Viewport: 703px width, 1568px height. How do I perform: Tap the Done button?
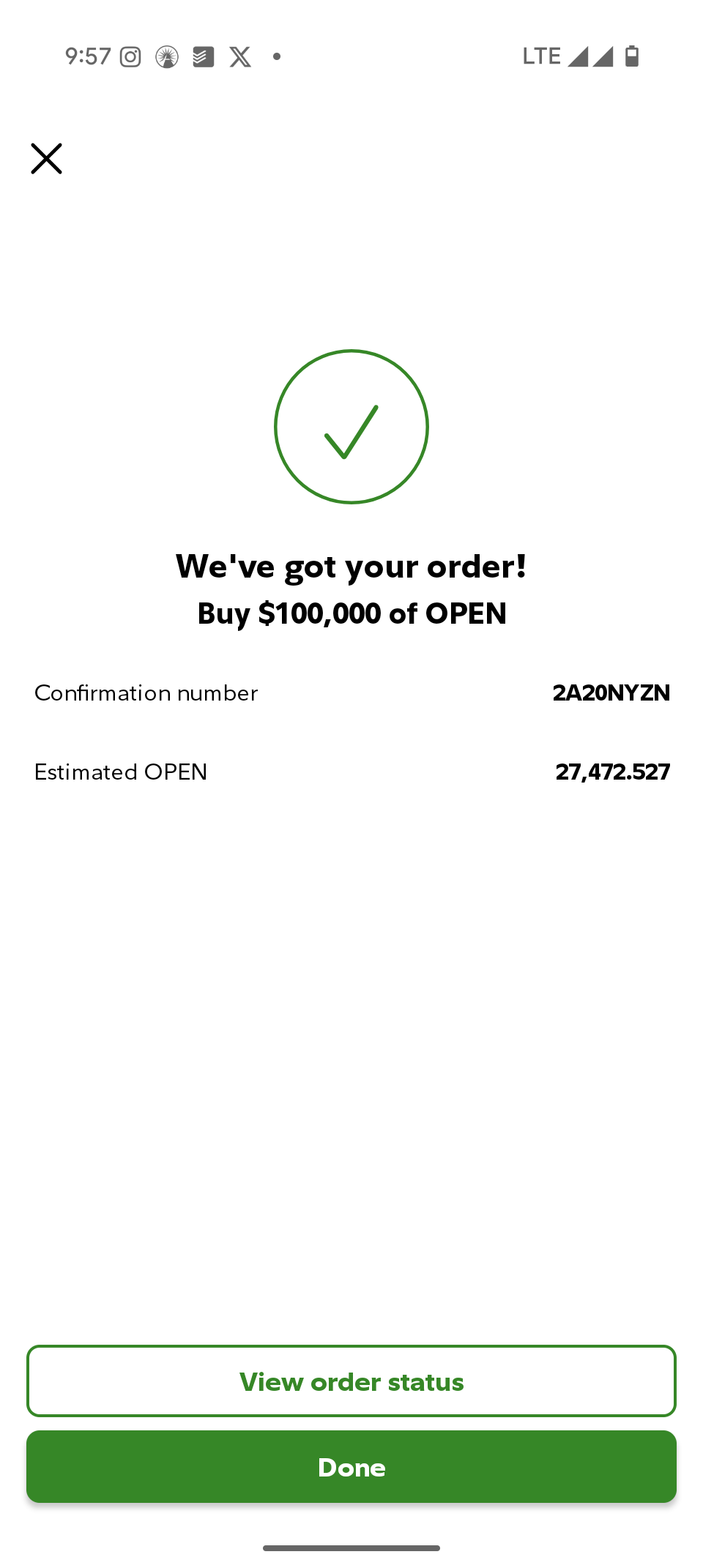click(351, 1467)
